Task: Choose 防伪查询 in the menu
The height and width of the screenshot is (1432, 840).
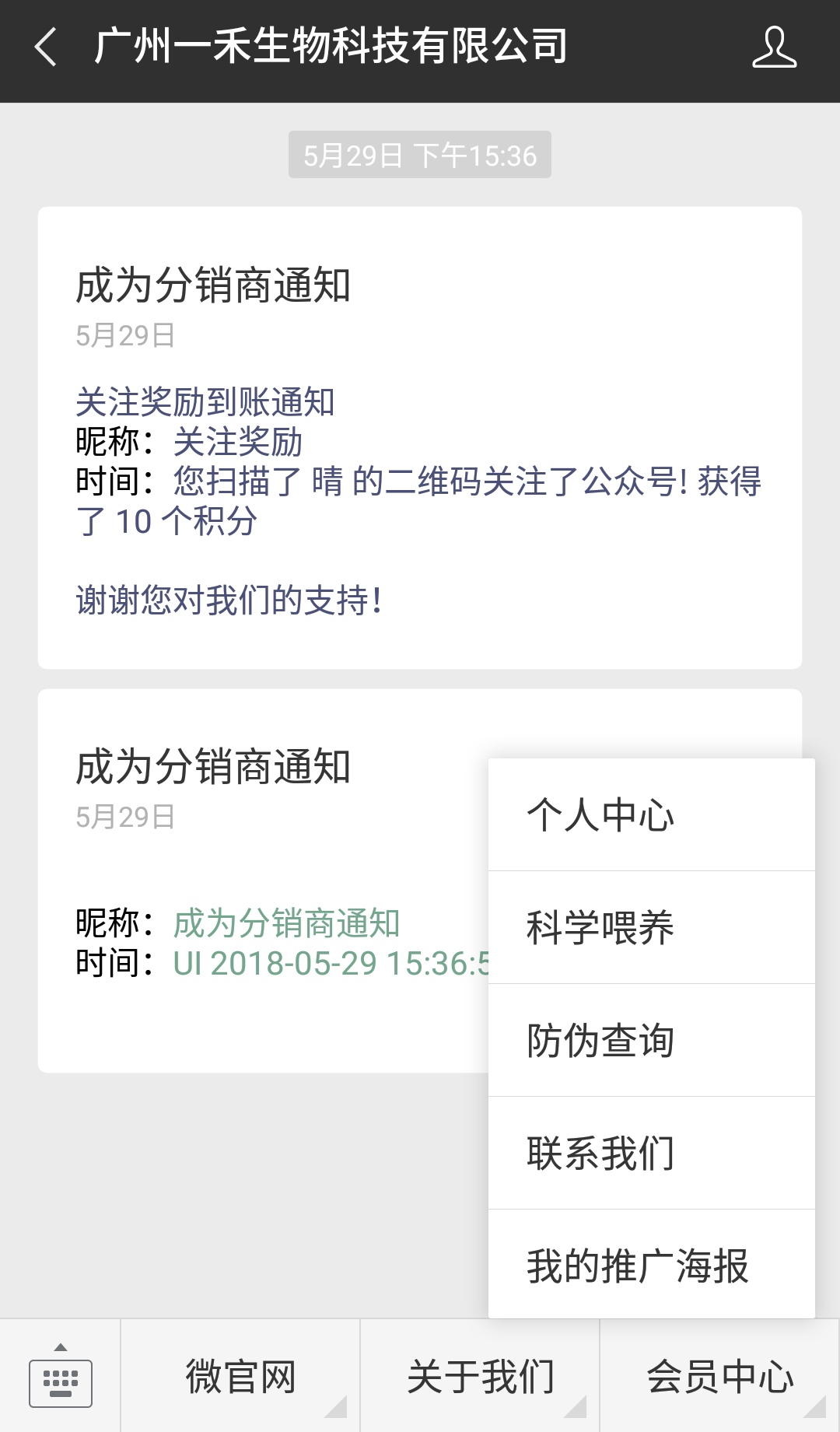Action: (x=652, y=1040)
